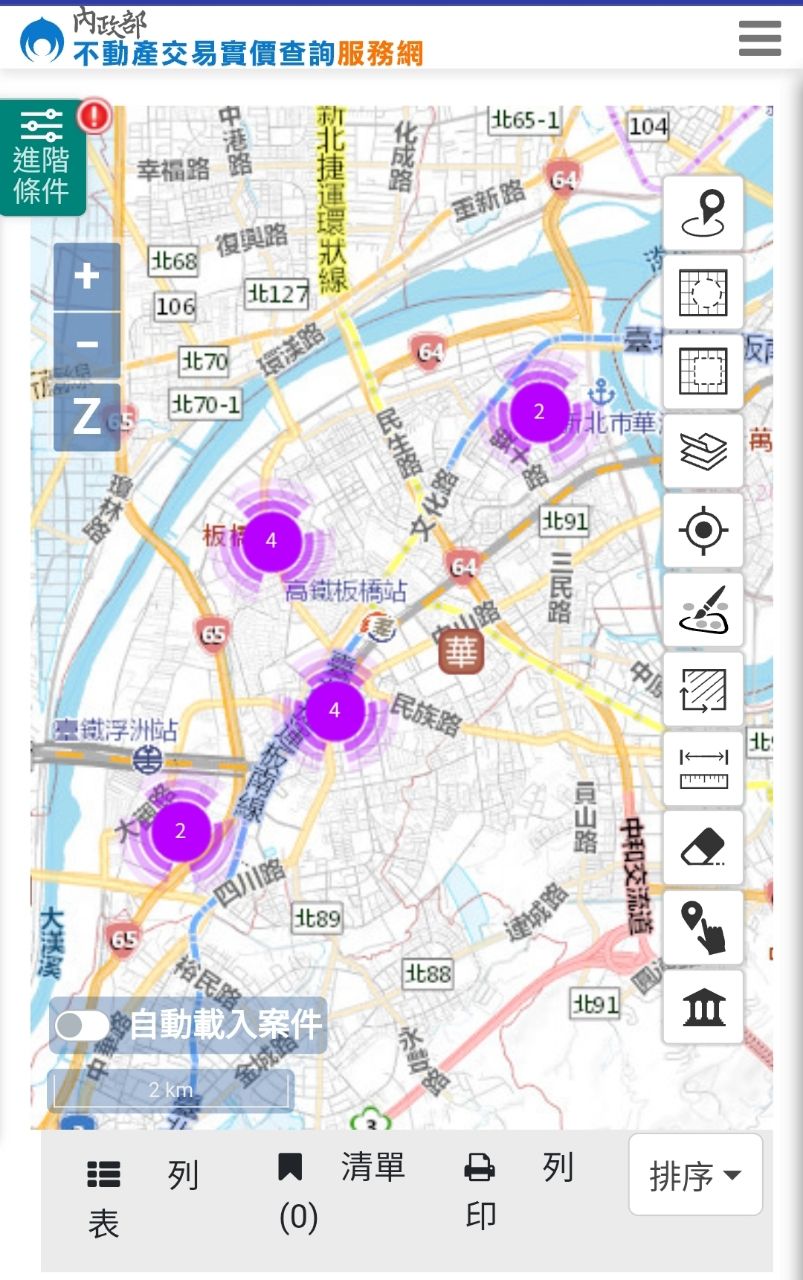The image size is (803, 1280).
Task: Select the circular area selection tool
Action: point(703,292)
